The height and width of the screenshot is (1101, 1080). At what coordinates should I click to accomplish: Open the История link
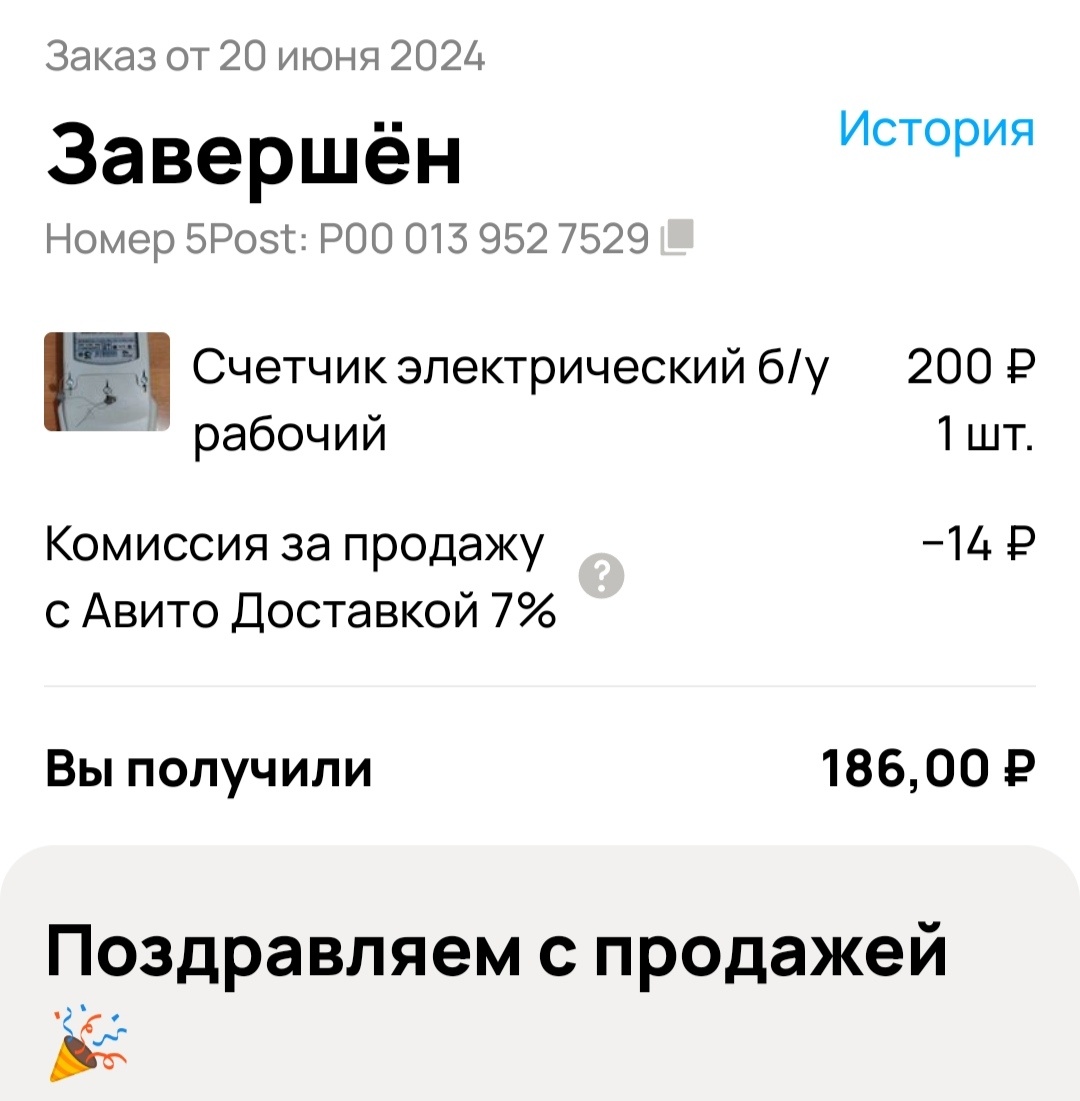[938, 130]
